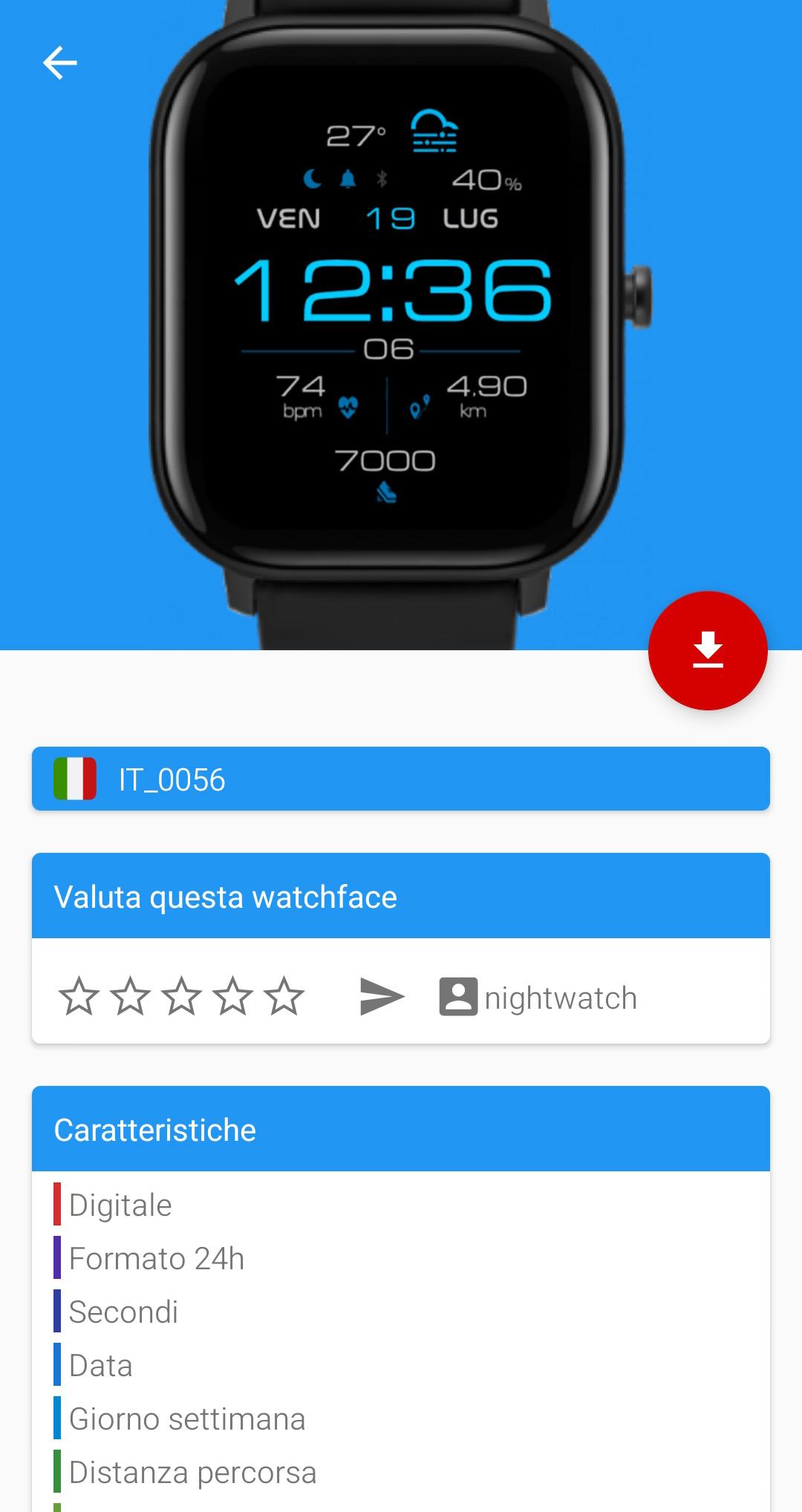Give the watchface five stars
The width and height of the screenshot is (802, 1512).
(284, 996)
